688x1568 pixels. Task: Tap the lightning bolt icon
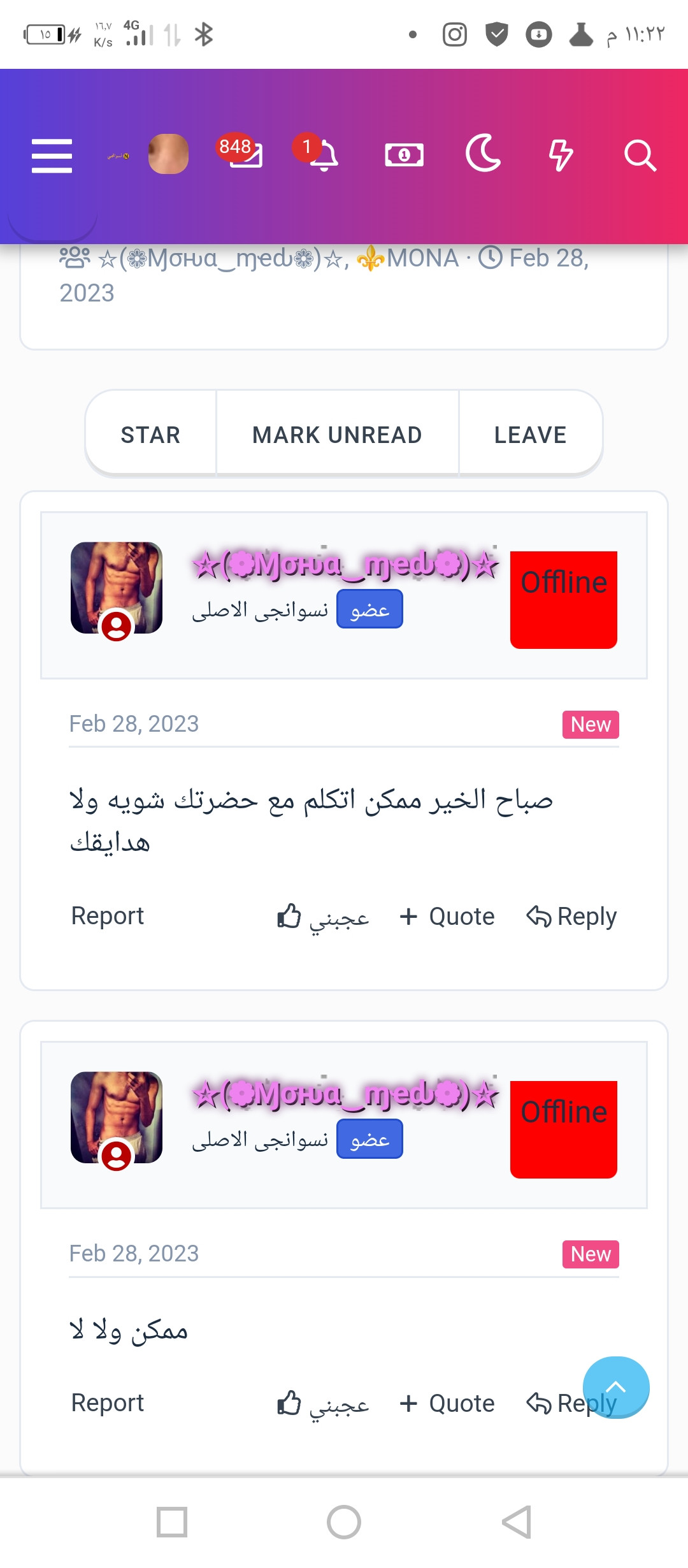[561, 155]
